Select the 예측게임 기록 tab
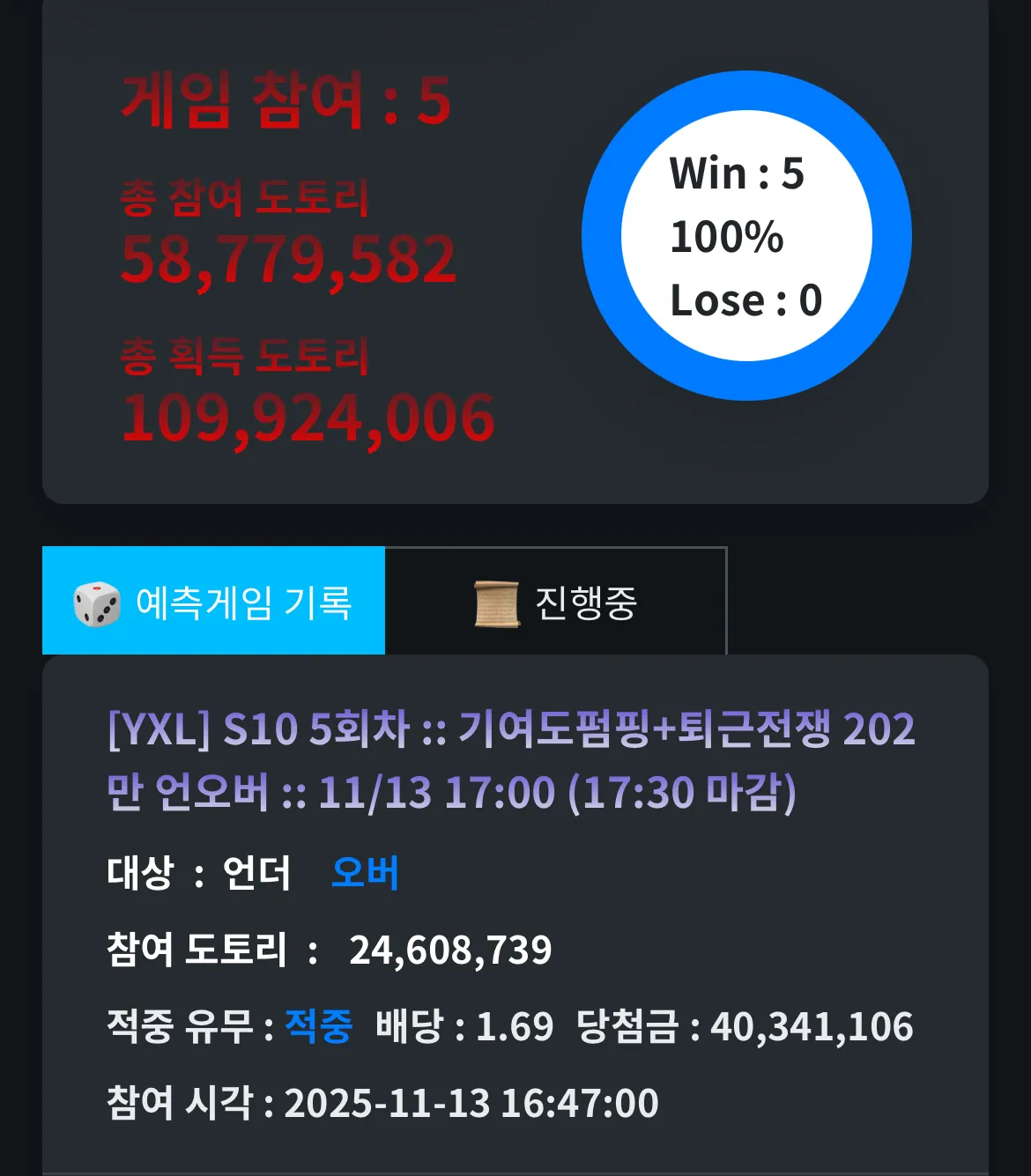Screen dimensions: 1031x1176 (214, 603)
